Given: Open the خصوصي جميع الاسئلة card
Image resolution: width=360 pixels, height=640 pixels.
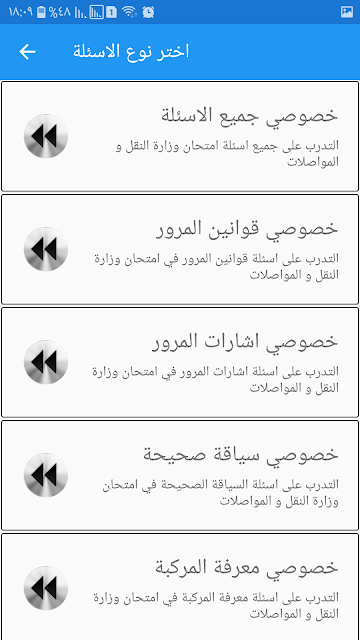Looking at the screenshot, I should click(180, 136).
